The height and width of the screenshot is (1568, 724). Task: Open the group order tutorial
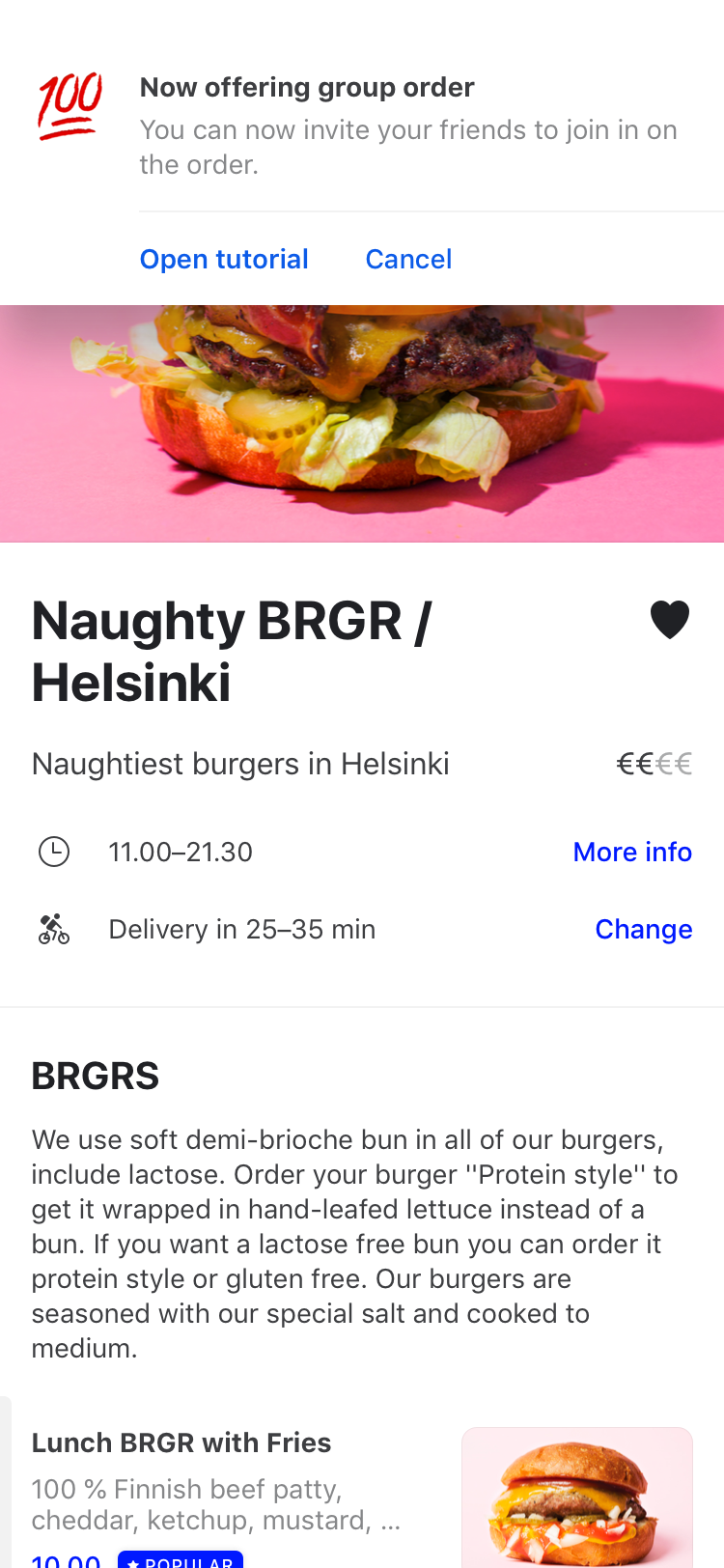(224, 259)
